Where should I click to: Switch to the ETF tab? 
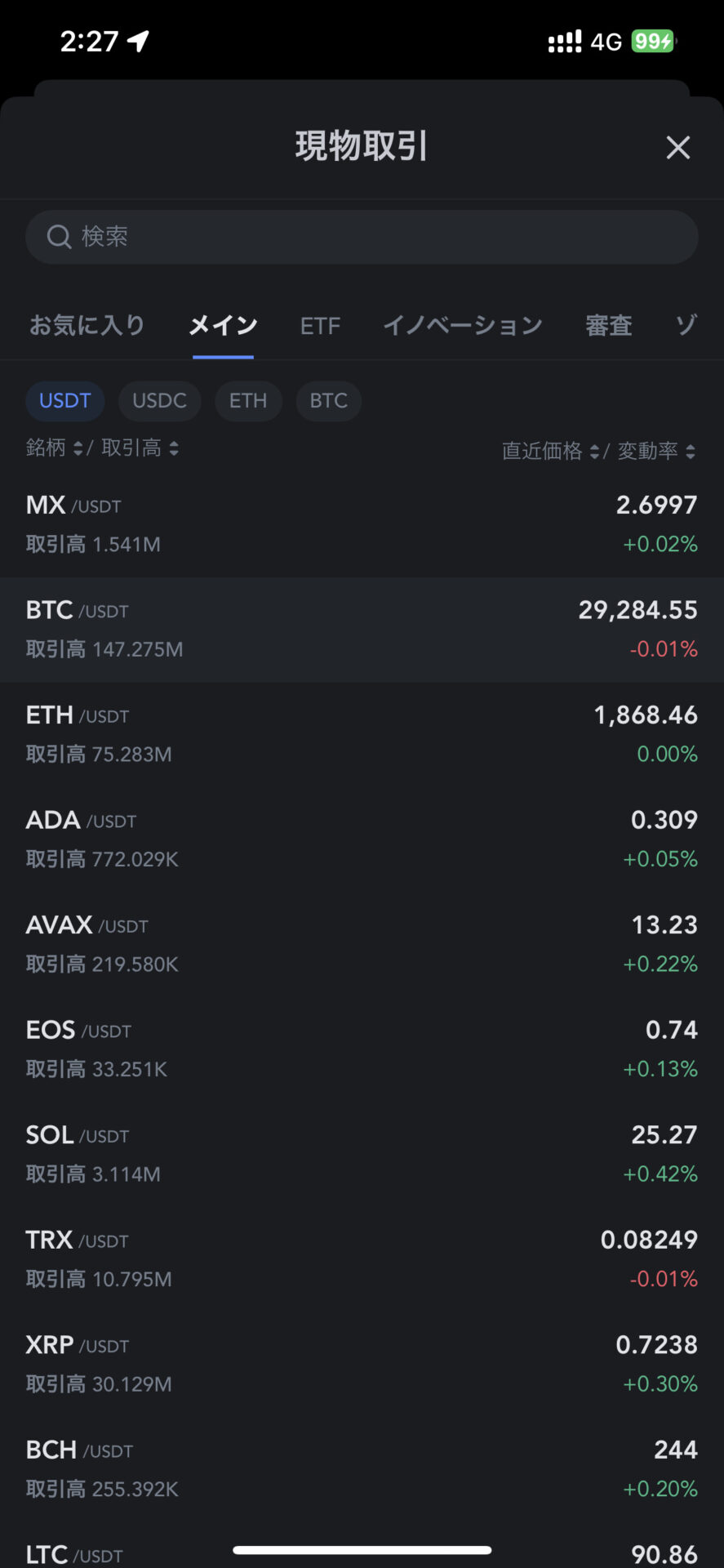click(x=320, y=326)
